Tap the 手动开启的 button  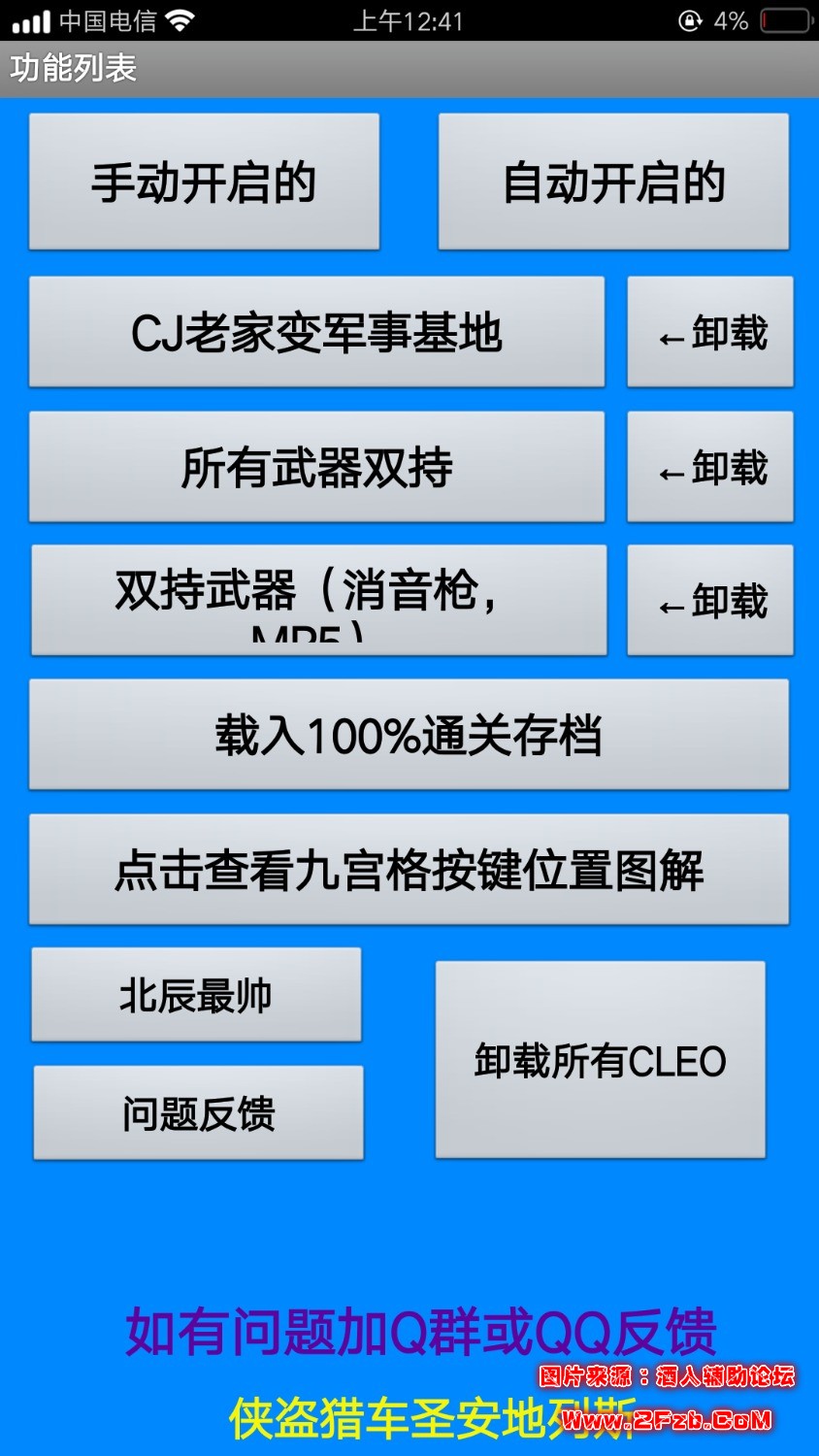coord(204,182)
